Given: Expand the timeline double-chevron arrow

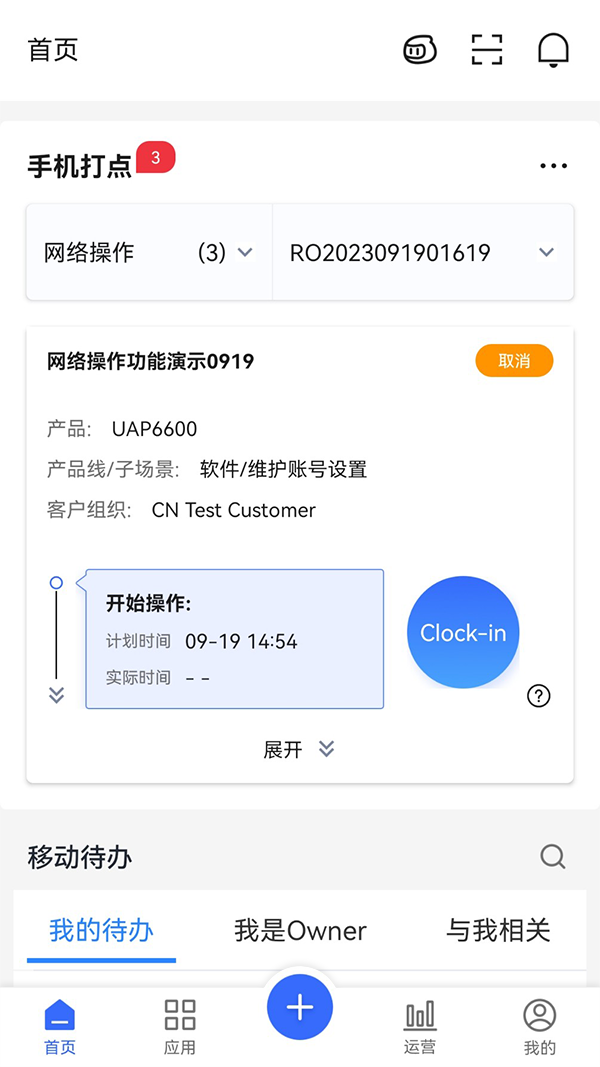Looking at the screenshot, I should (56, 695).
